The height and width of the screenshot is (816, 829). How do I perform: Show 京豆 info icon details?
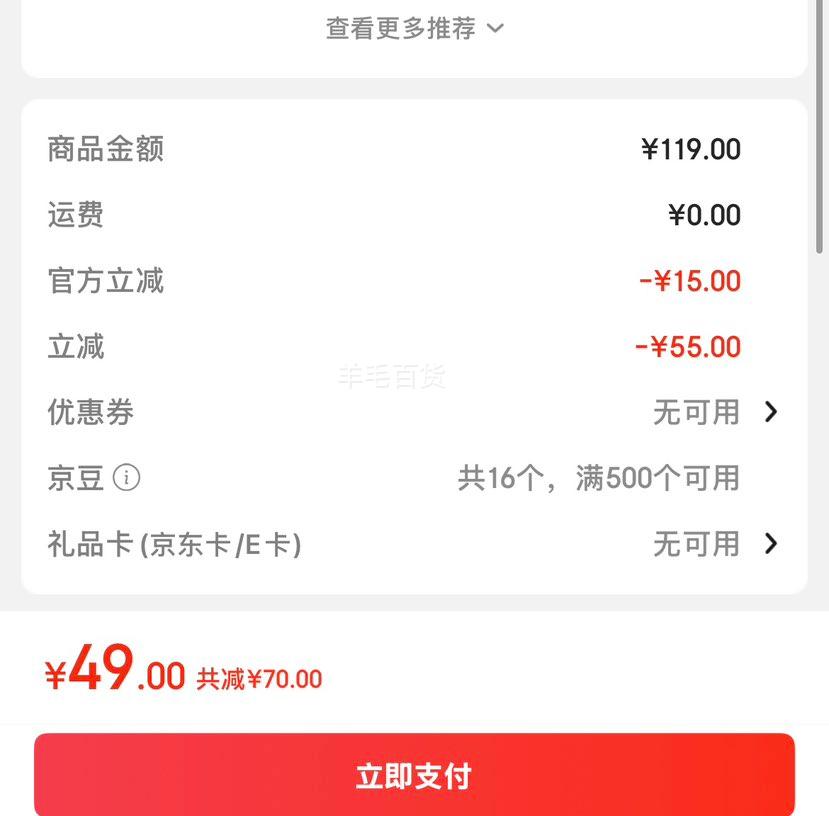(x=127, y=478)
